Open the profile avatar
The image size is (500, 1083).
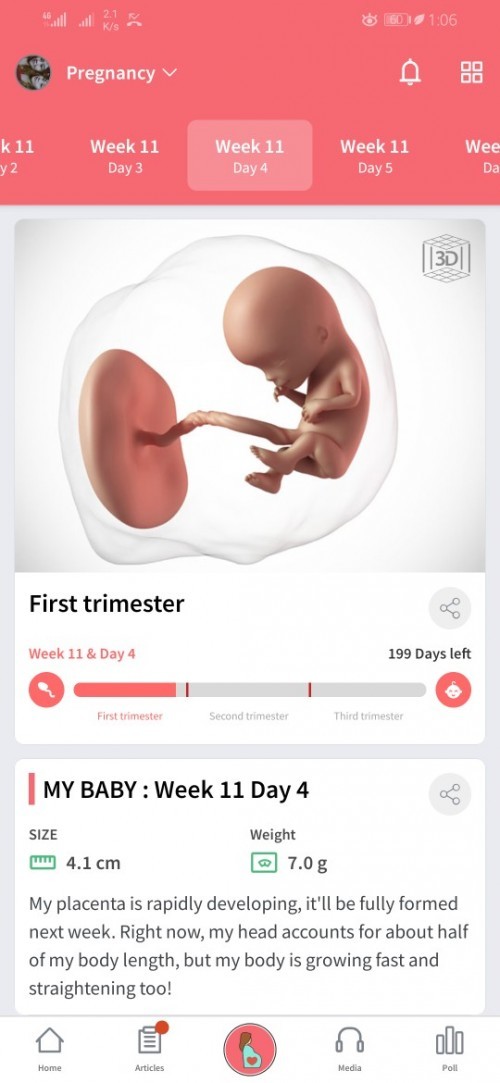click(33, 73)
